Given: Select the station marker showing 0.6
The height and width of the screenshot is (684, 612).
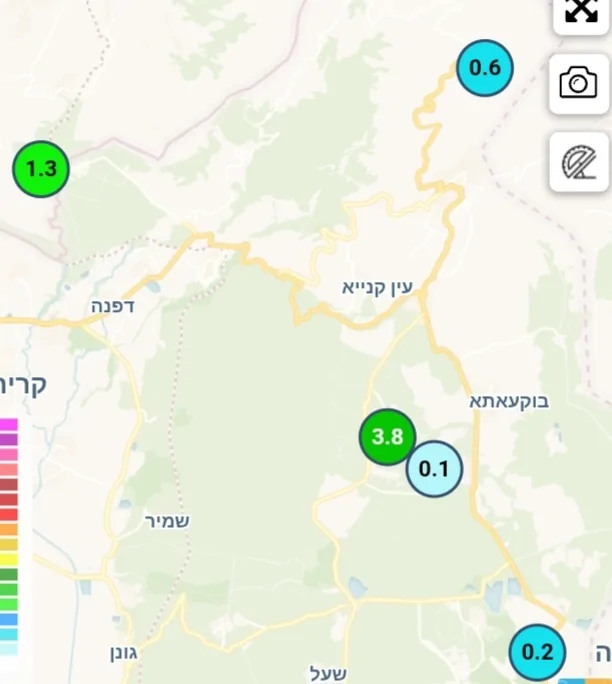Looking at the screenshot, I should tap(485, 68).
